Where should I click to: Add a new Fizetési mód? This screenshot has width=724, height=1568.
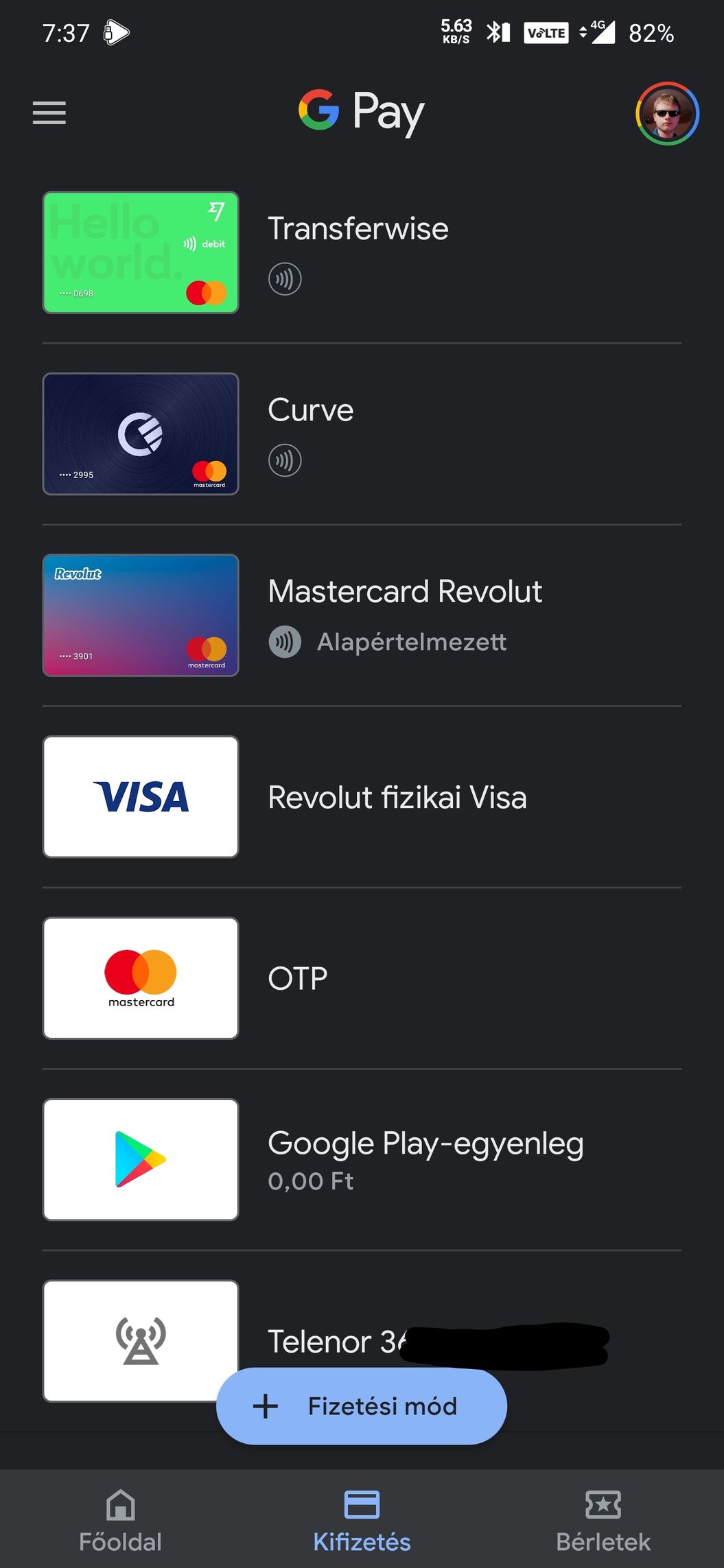[362, 1406]
